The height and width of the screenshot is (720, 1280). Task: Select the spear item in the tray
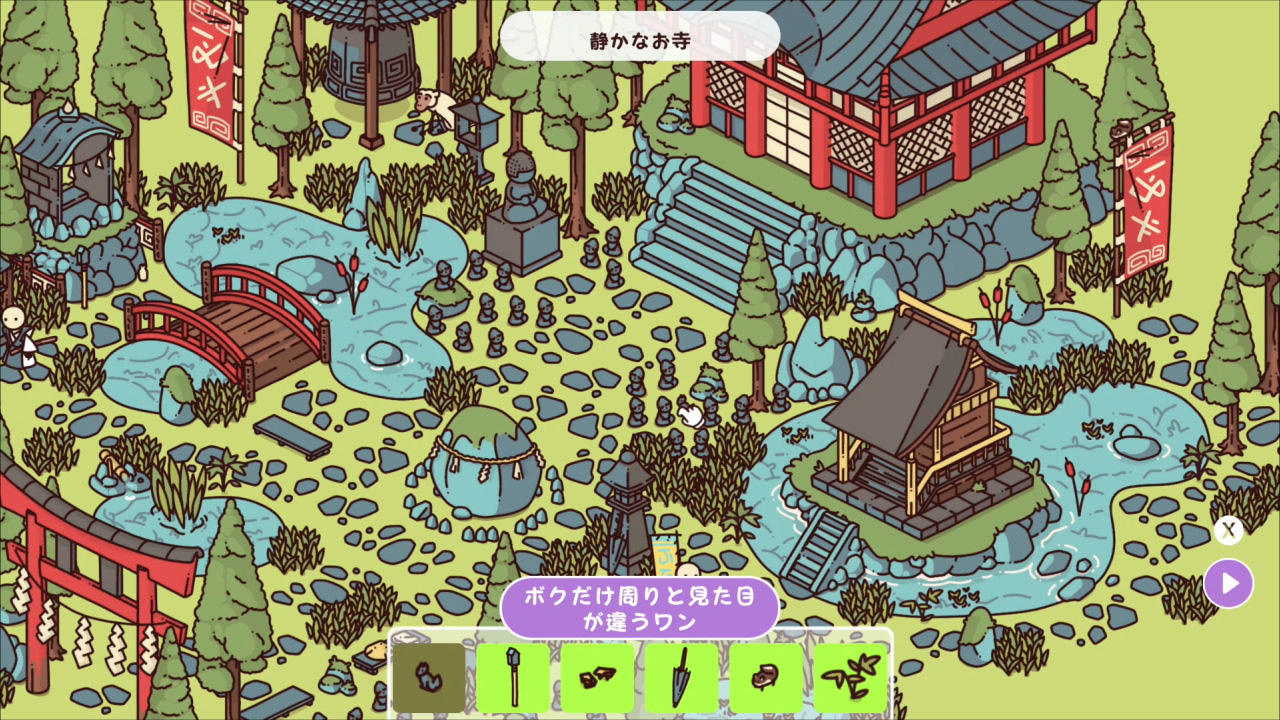click(x=513, y=677)
